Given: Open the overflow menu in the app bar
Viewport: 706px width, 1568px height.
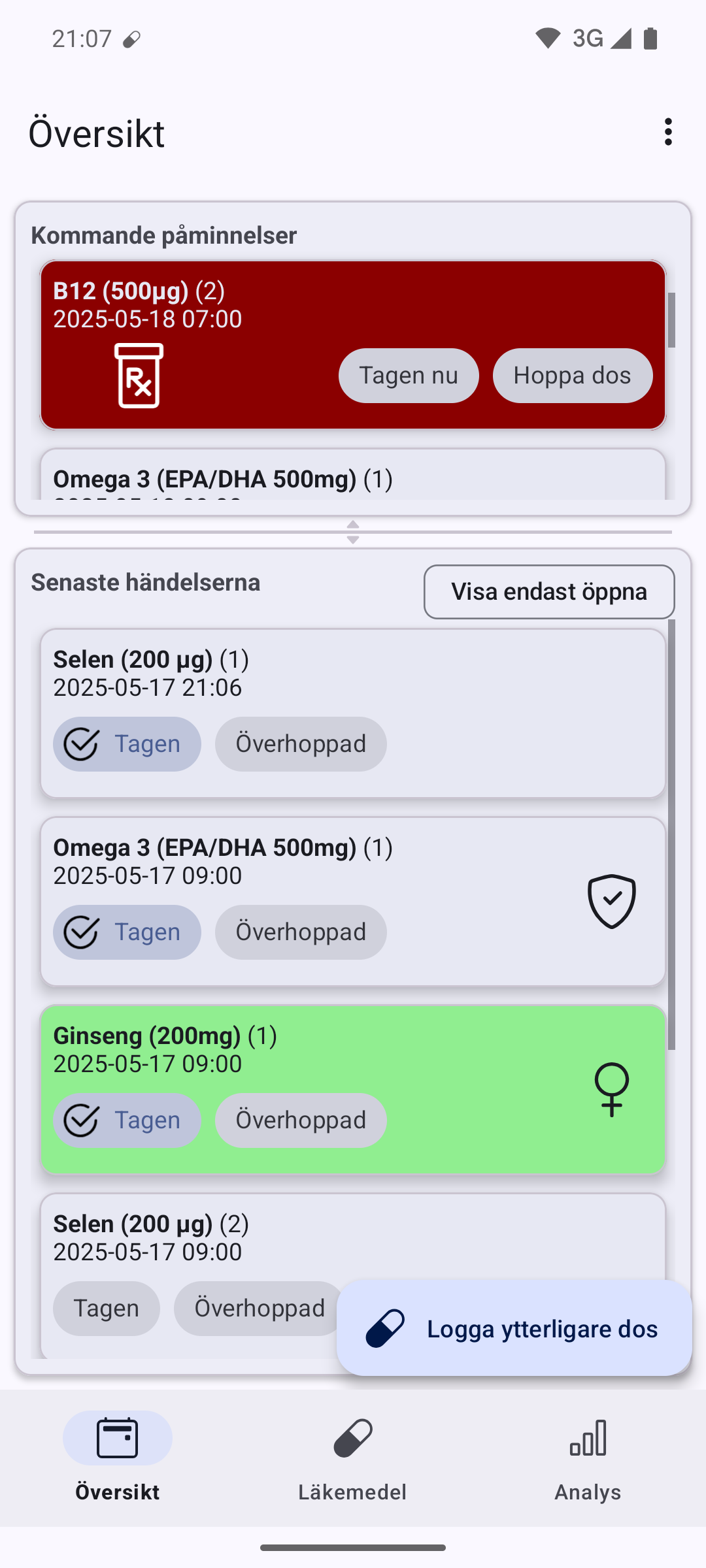Looking at the screenshot, I should coord(667,132).
